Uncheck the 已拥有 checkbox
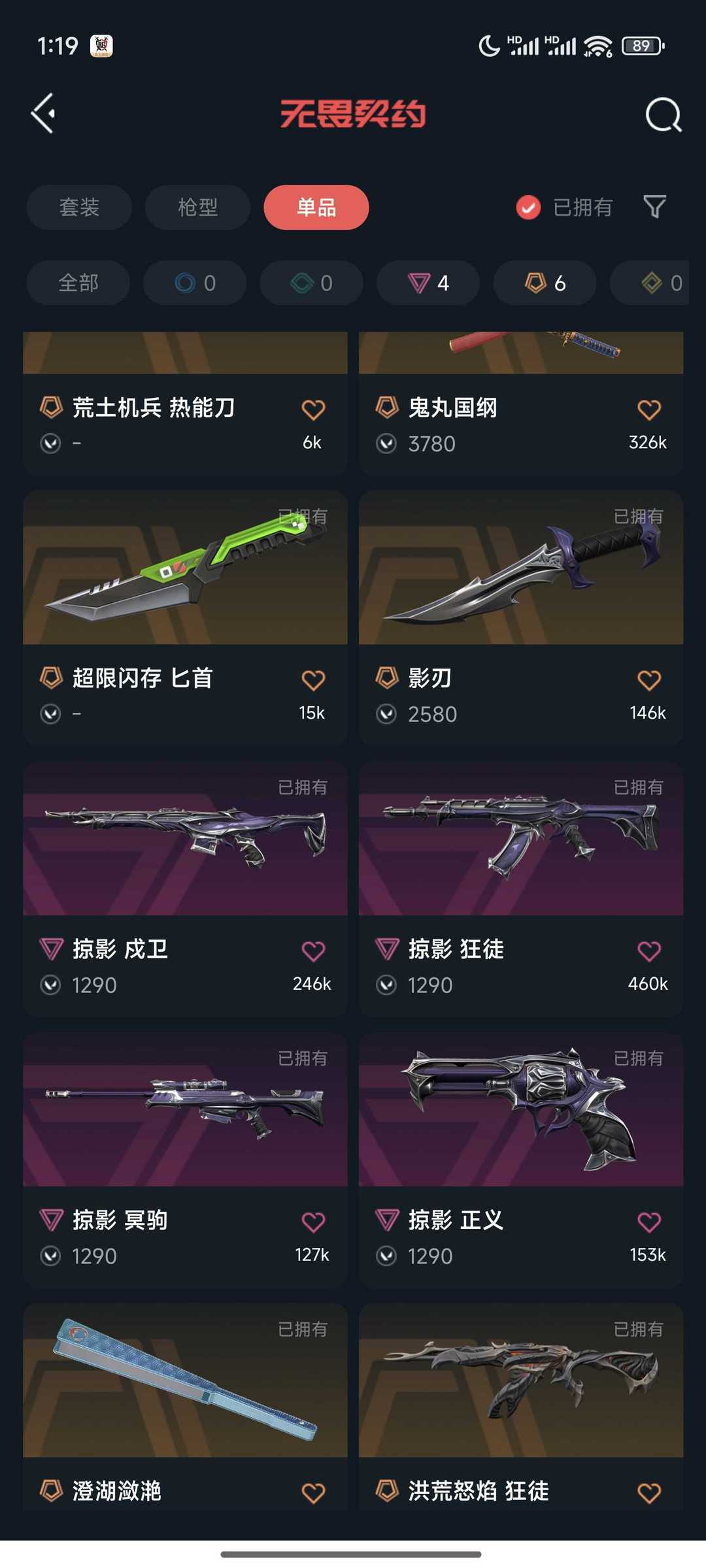706x1568 pixels. point(528,208)
